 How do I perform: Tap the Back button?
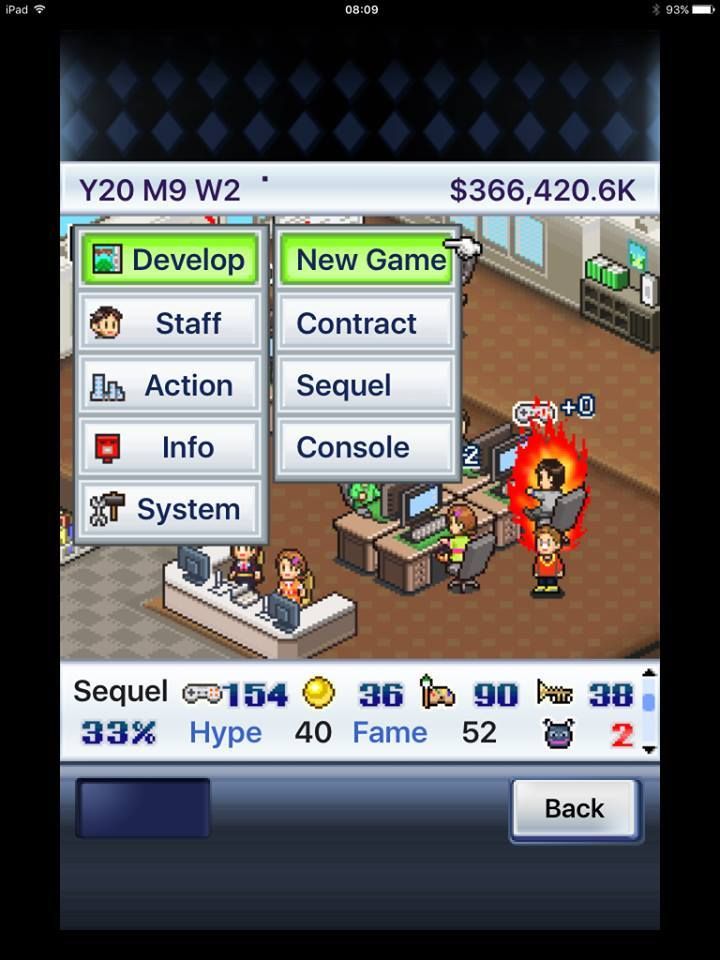[x=574, y=808]
